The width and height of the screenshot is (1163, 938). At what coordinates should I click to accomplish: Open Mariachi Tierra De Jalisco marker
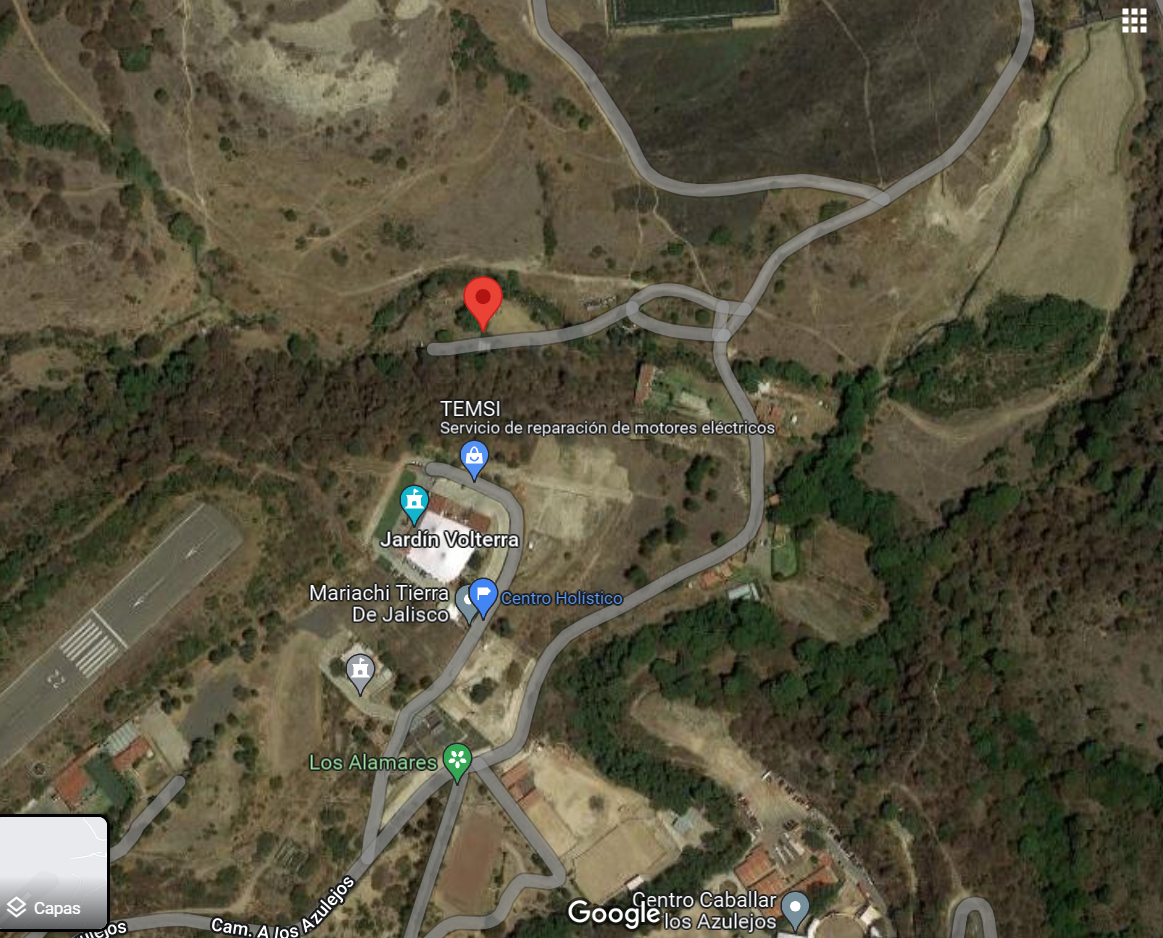466,602
